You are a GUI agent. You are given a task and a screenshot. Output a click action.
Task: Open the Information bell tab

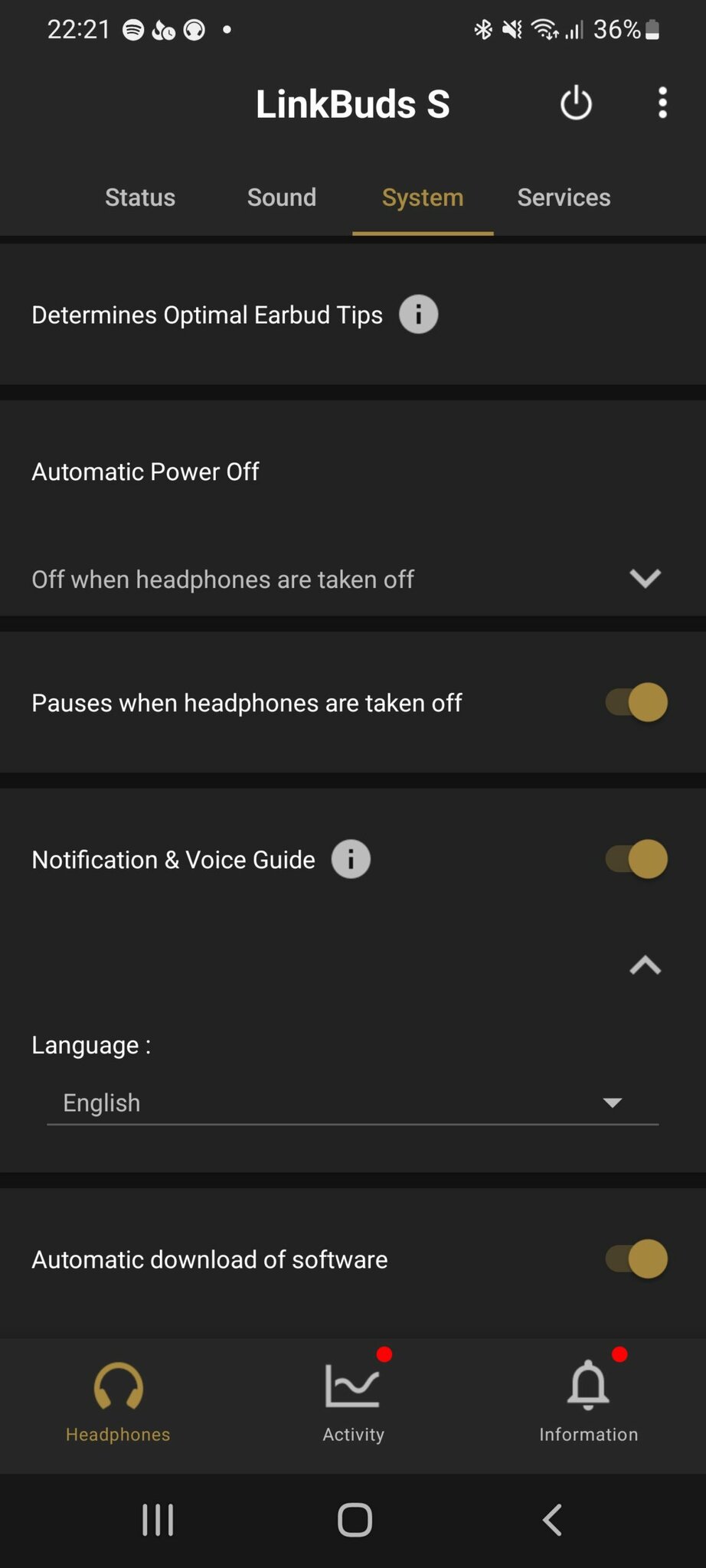pyautogui.click(x=588, y=1403)
